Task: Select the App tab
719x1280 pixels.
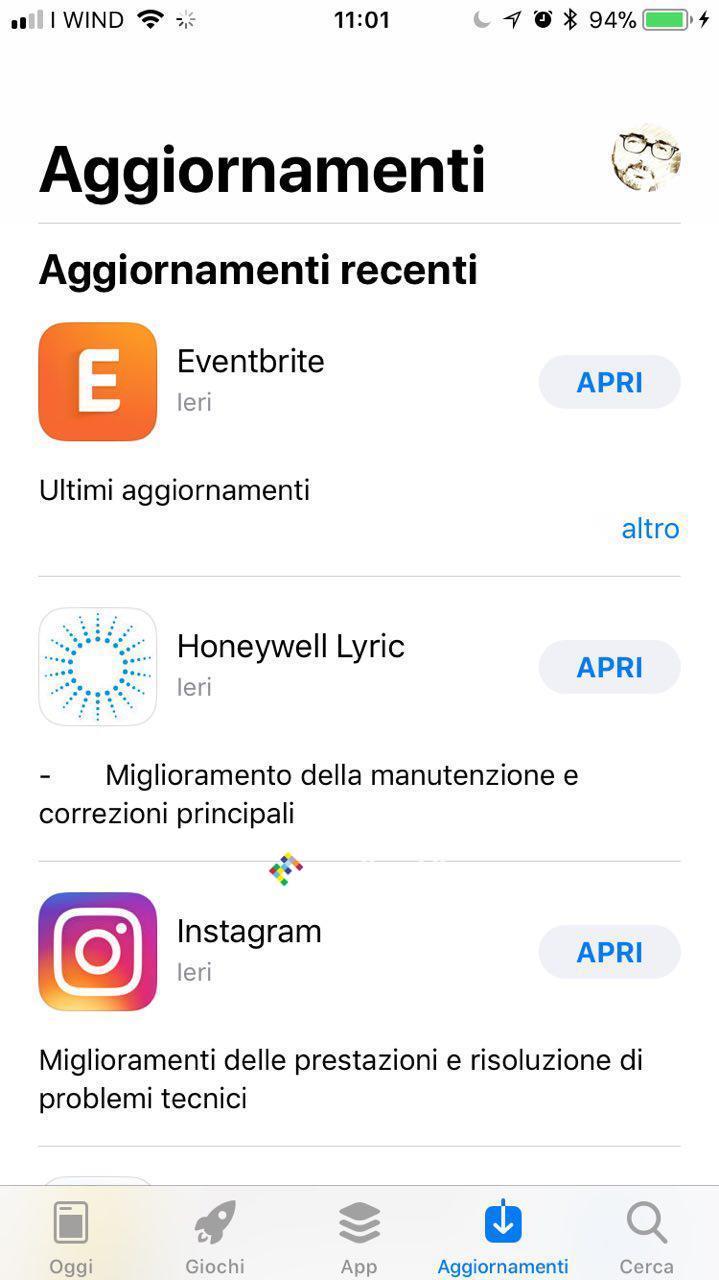Action: point(359,1236)
